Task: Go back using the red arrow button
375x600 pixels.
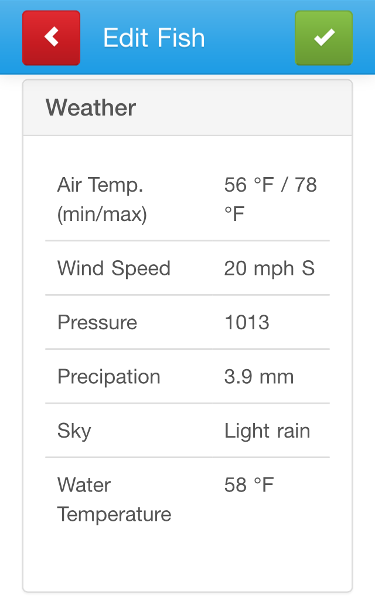Action: 51,38
